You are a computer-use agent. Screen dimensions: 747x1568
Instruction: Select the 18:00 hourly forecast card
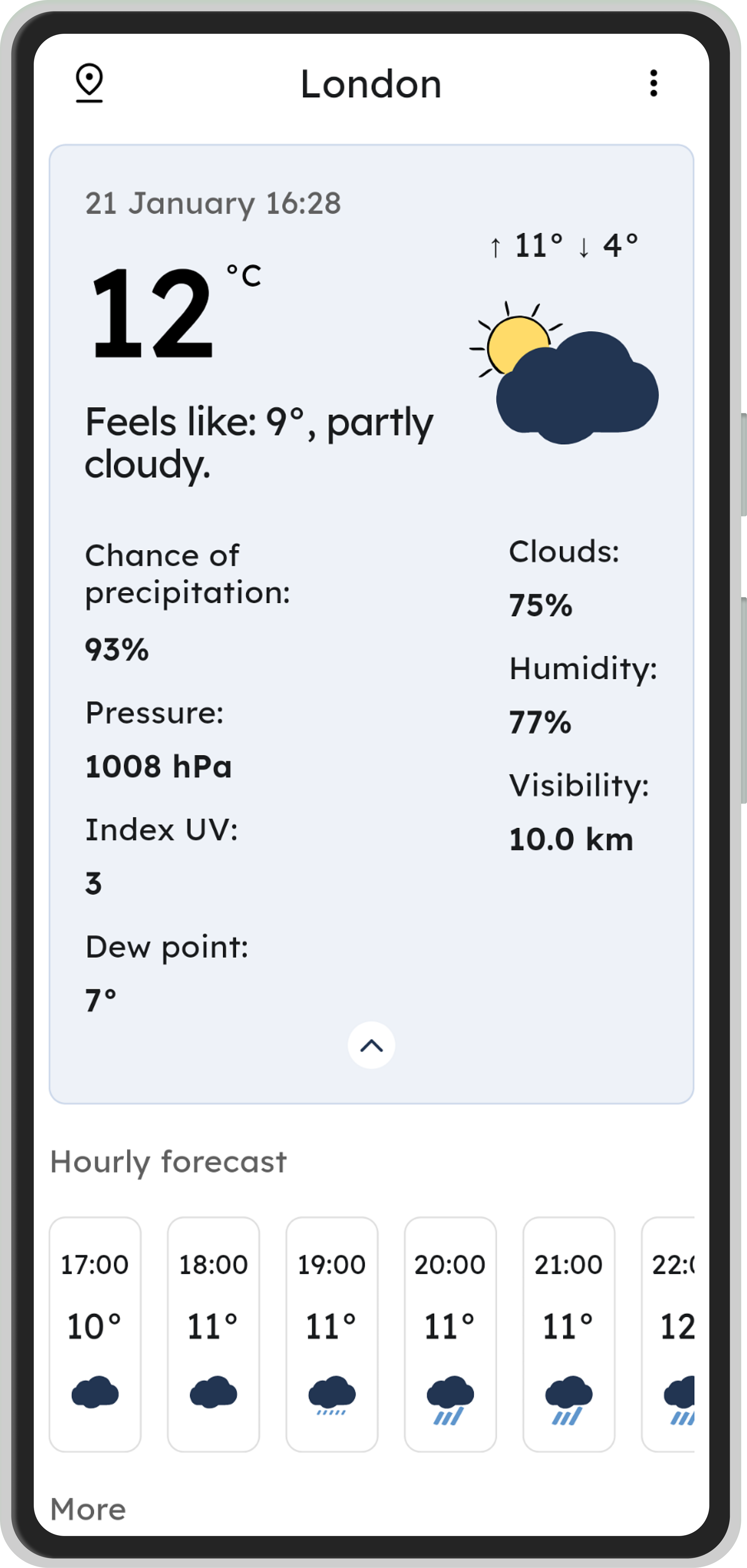213,1334
